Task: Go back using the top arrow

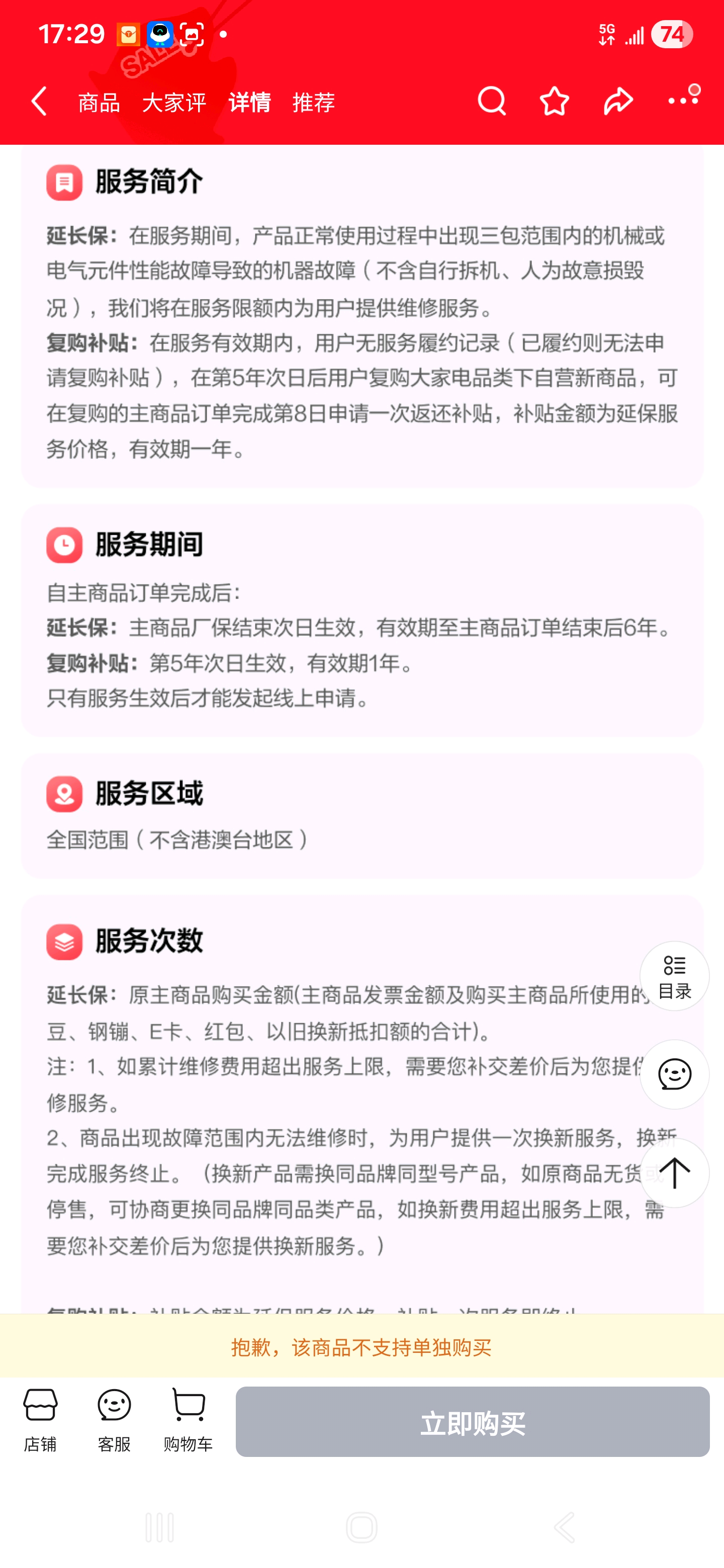Action: (39, 101)
